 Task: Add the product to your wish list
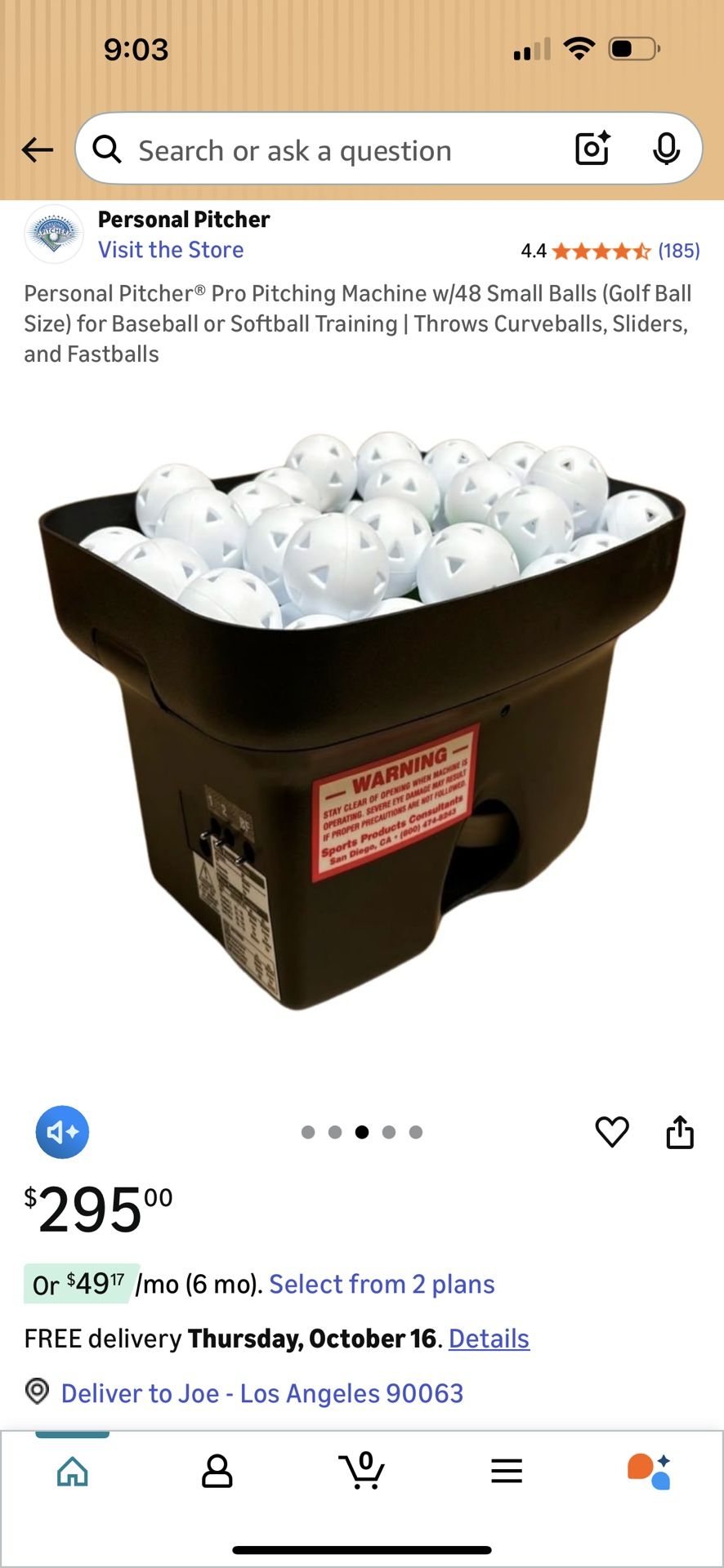click(x=612, y=1132)
